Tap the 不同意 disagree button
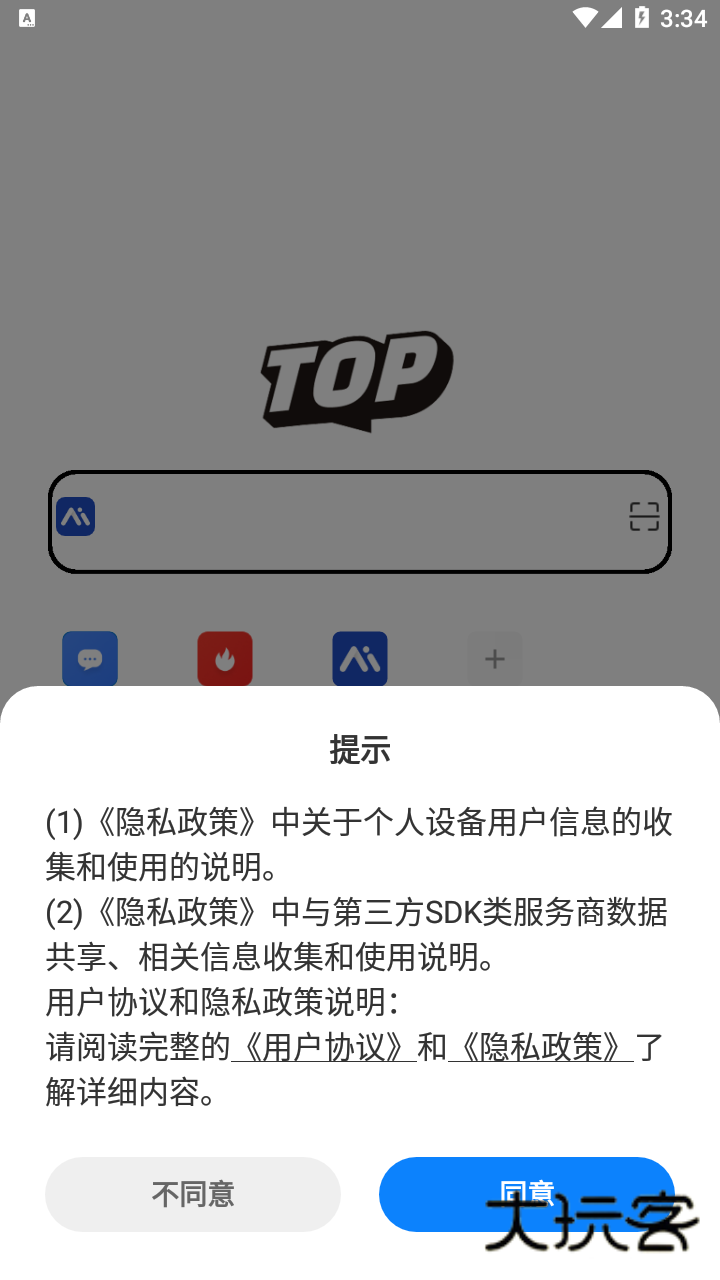720x1280 pixels. coord(192,1194)
